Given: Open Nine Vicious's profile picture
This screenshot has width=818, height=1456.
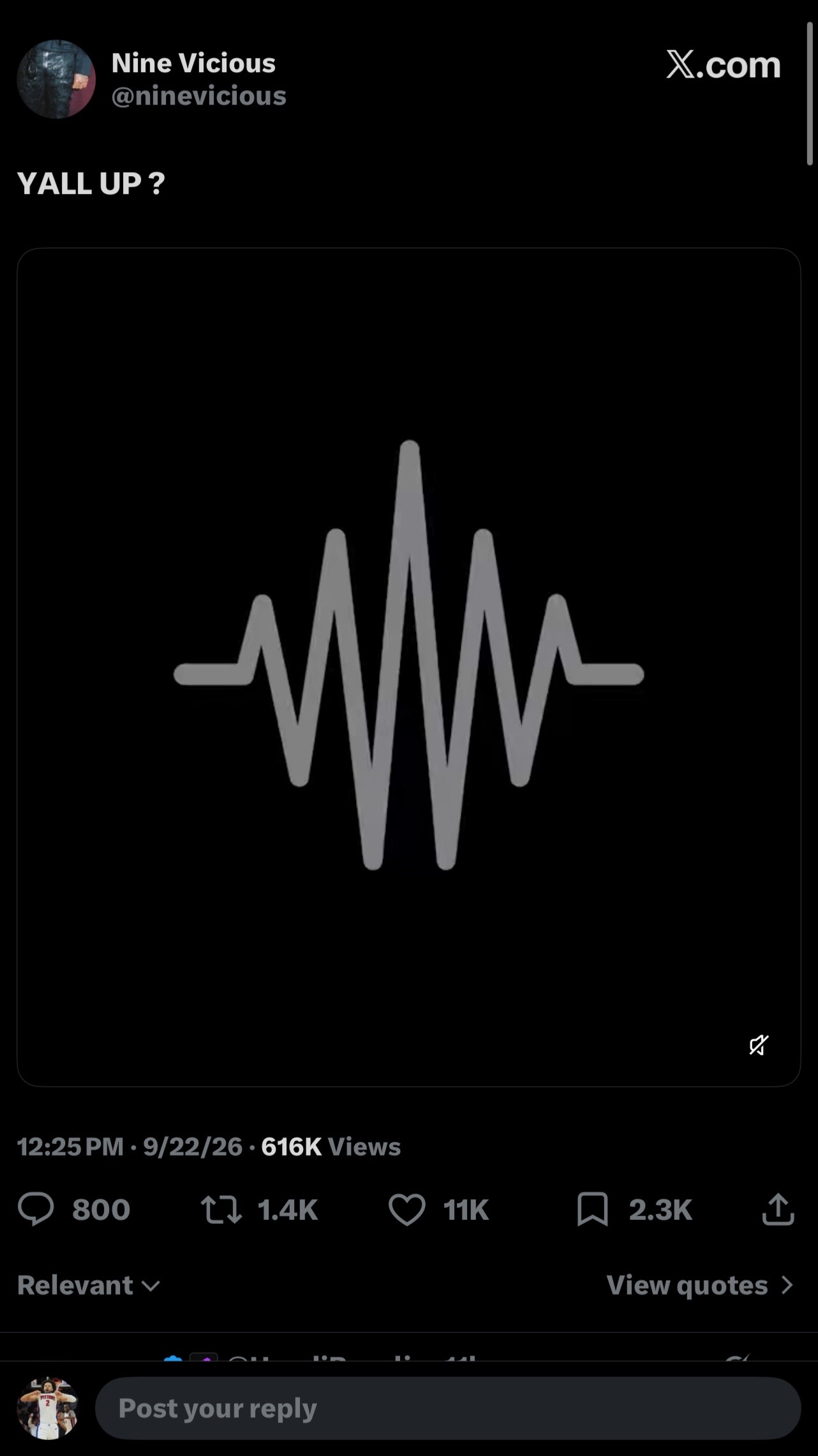Looking at the screenshot, I should coord(56,79).
